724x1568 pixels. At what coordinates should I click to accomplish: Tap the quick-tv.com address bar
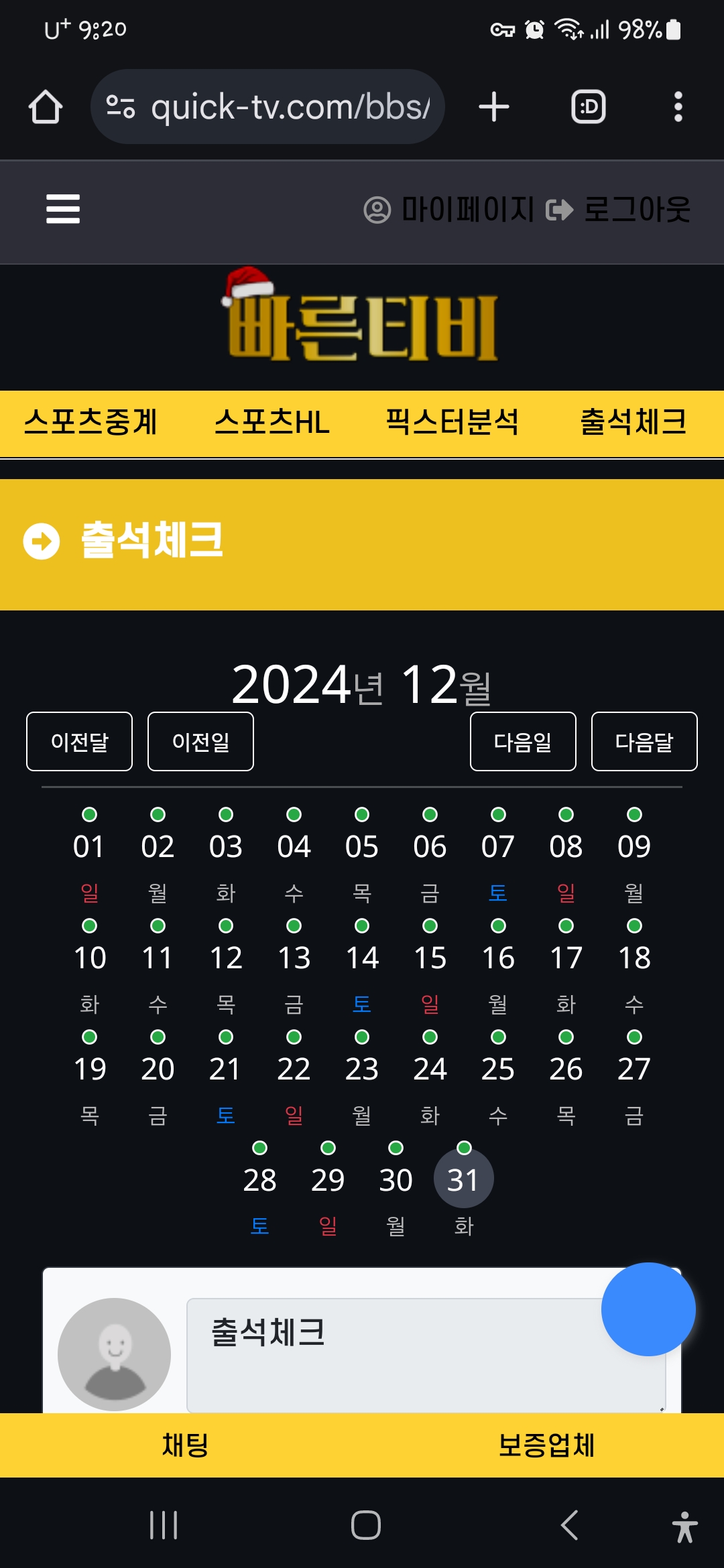[x=268, y=107]
